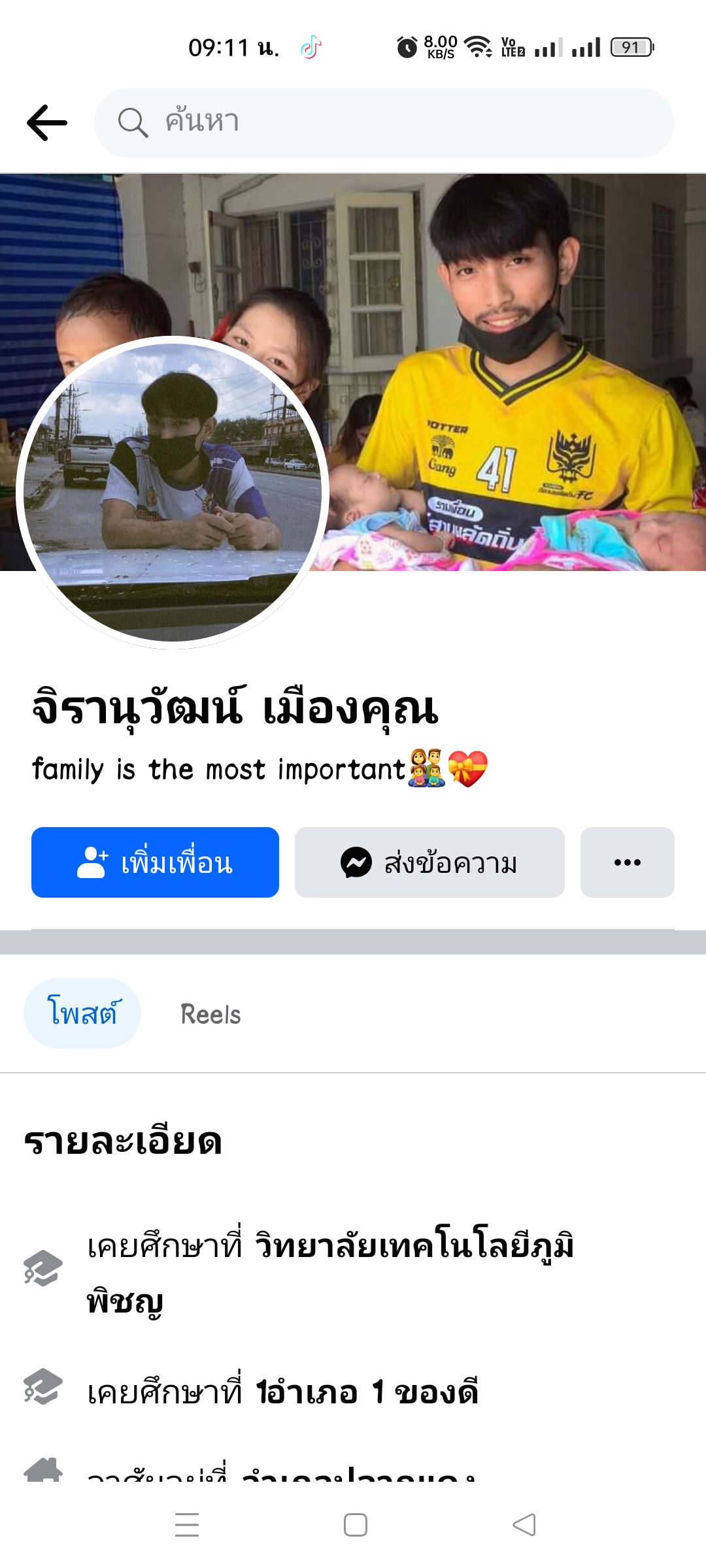Tap the ค้นหา search field
The width and height of the screenshot is (706, 1568).
[x=384, y=123]
